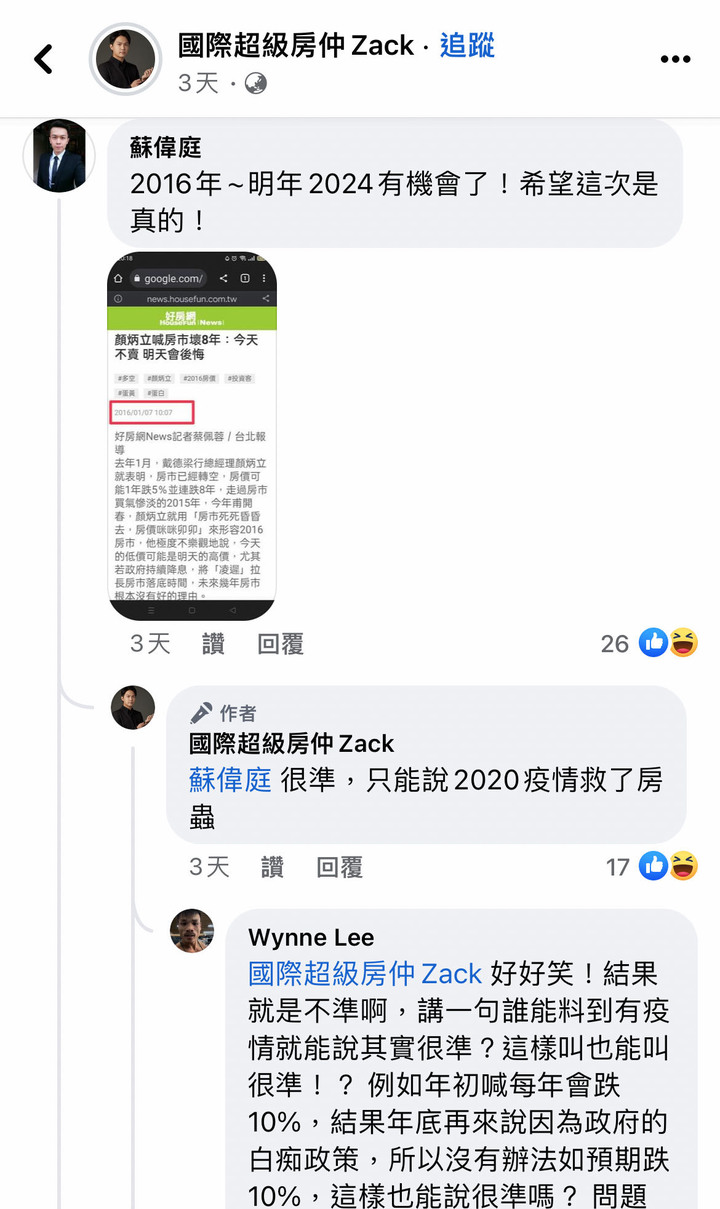Screen dimensions: 720x1209
Task: Reply to 蘇偉庭's comment
Action: (280, 643)
